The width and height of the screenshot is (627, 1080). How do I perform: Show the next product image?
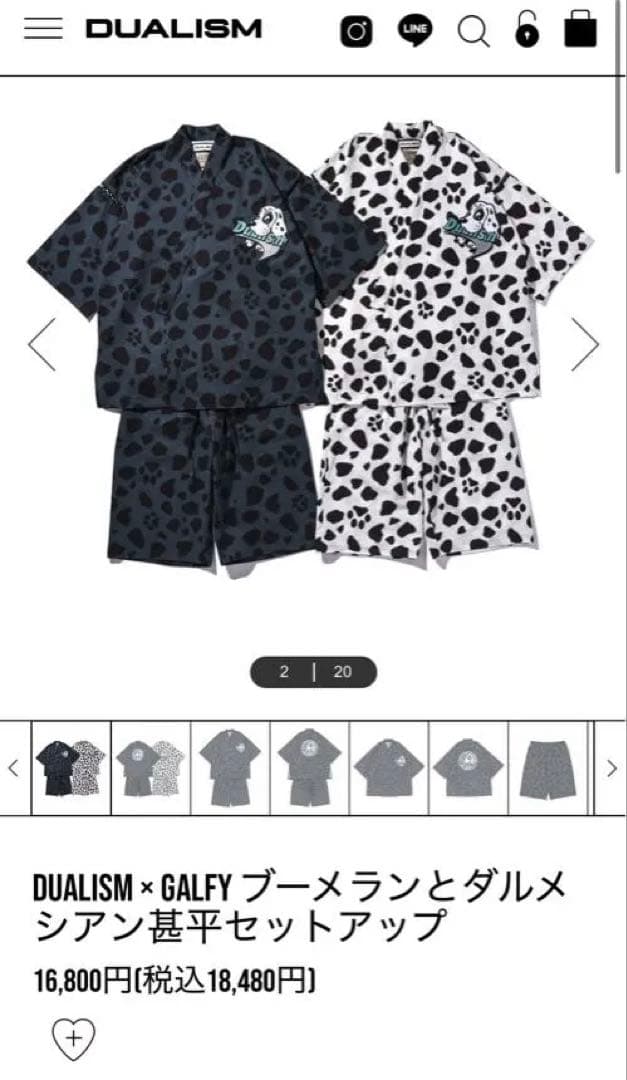(584, 344)
